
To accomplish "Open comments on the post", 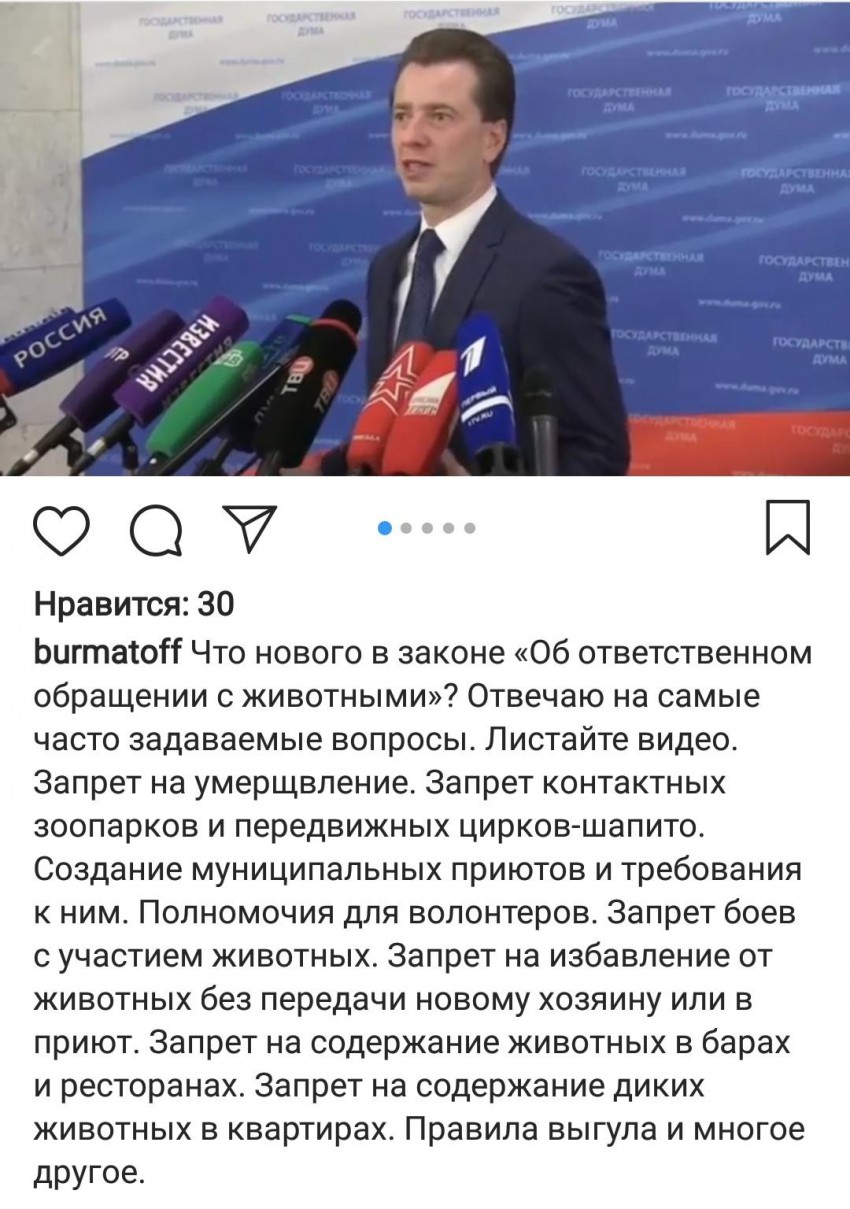I will point(155,528).
